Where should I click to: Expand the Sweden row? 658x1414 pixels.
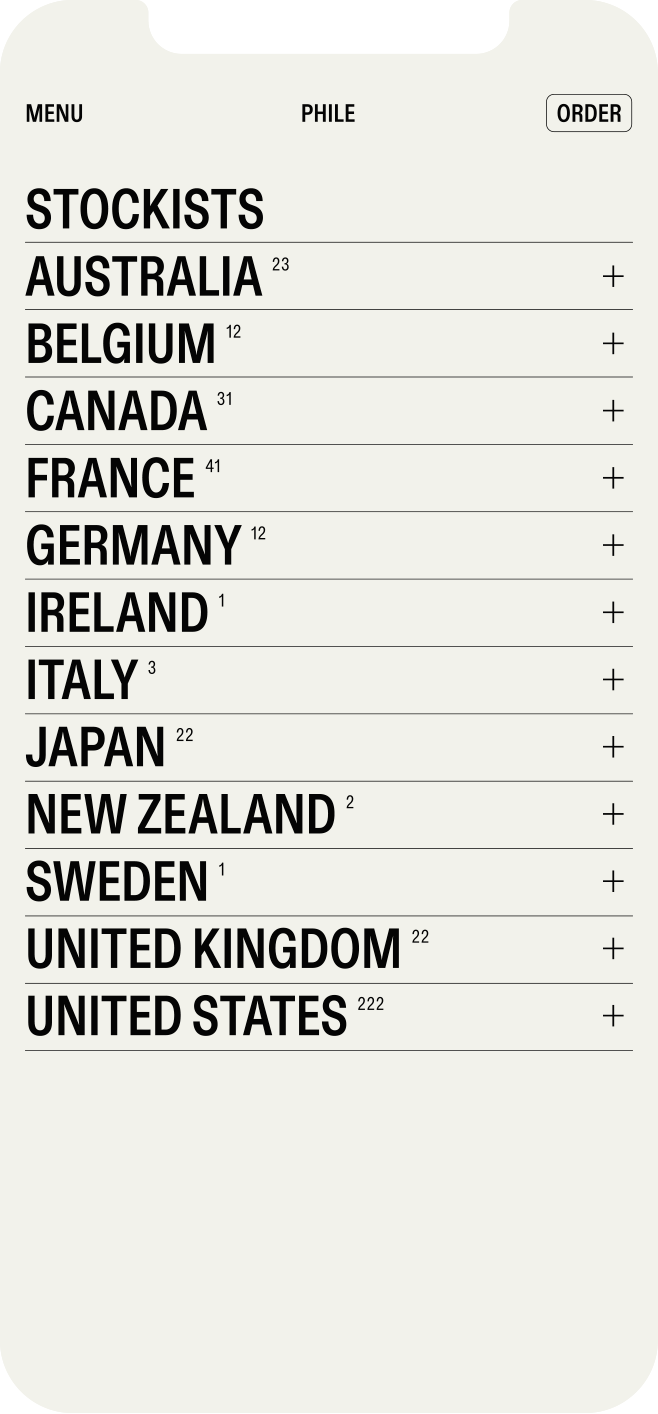613,881
